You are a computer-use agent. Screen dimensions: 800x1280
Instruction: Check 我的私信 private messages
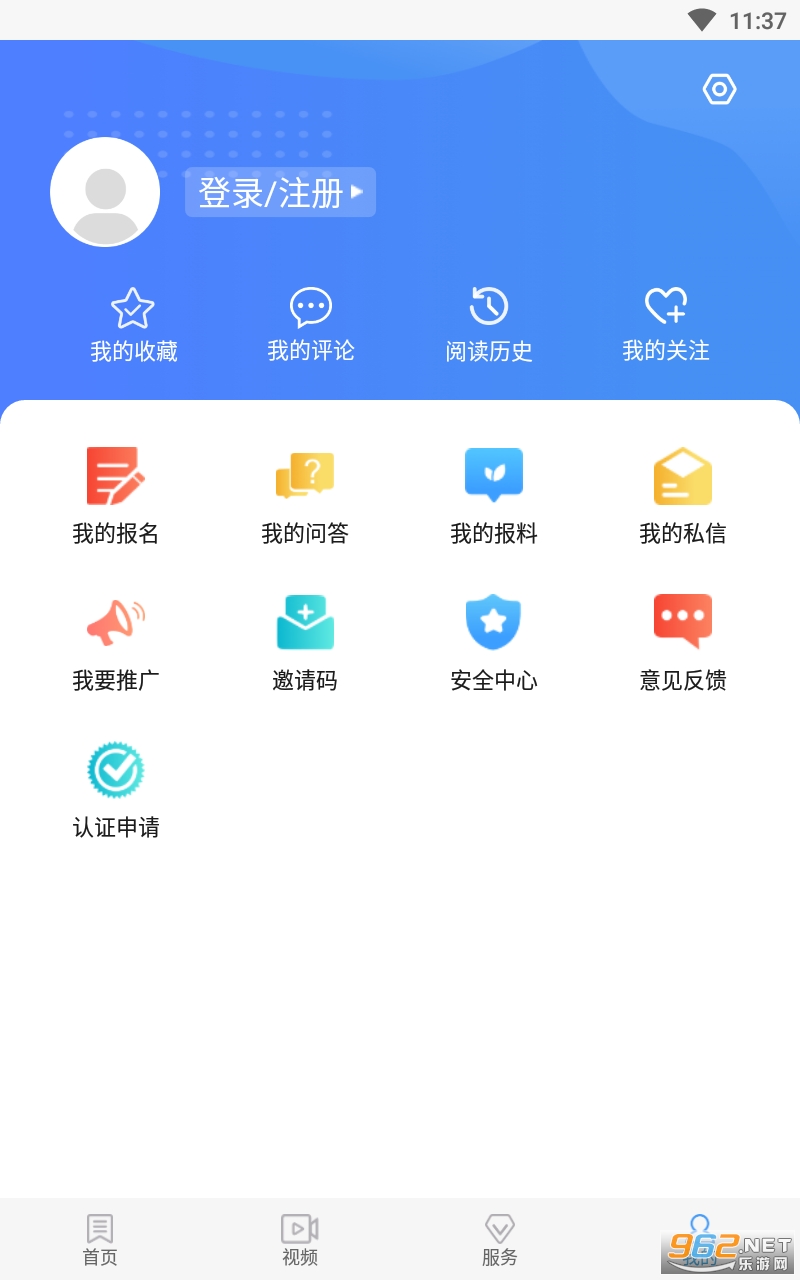click(x=683, y=496)
